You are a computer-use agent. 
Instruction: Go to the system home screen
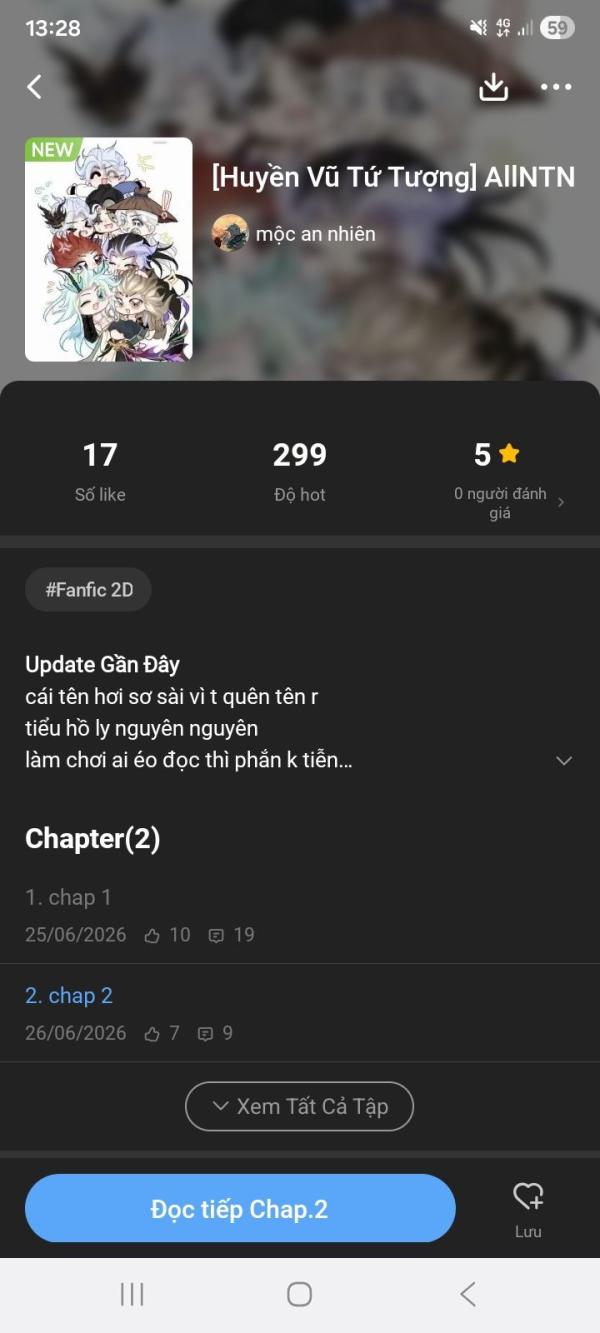point(299,1294)
